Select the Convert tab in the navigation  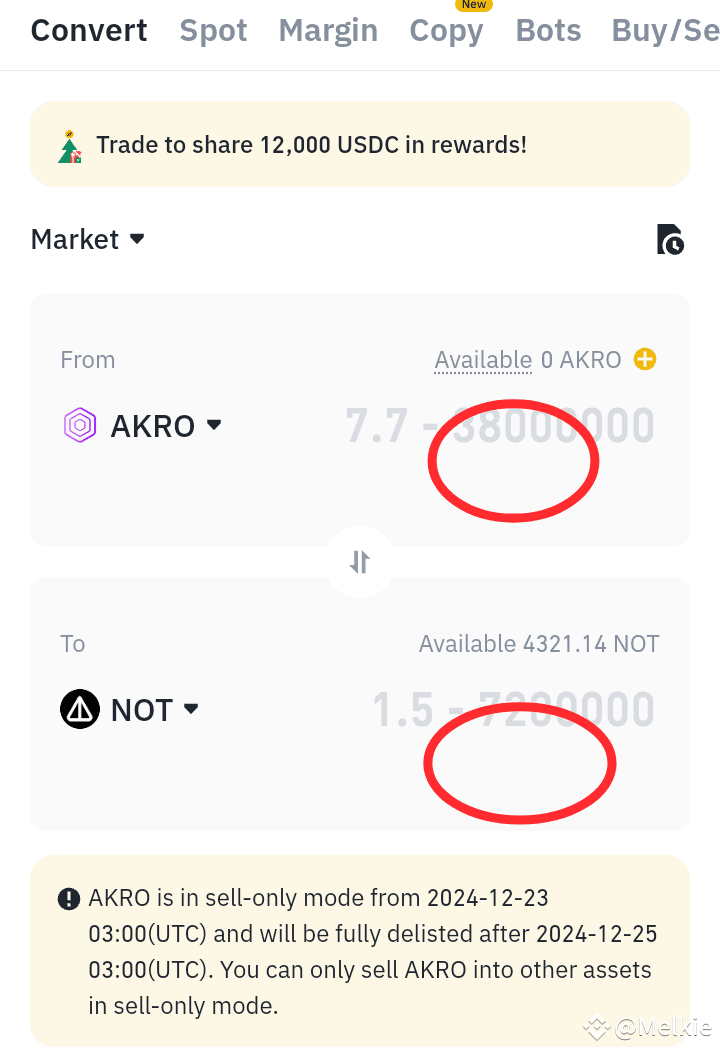click(x=88, y=31)
